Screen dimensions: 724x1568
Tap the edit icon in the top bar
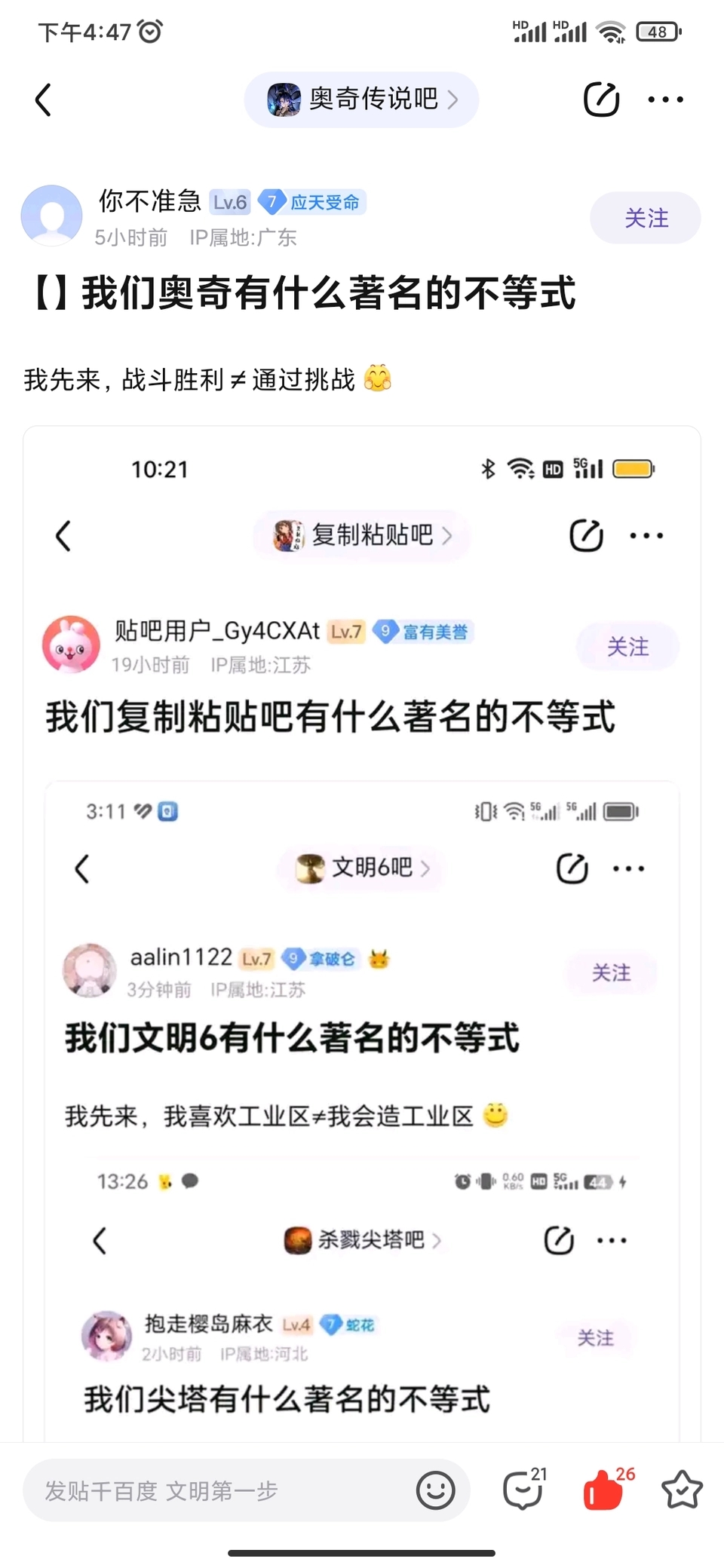[x=601, y=99]
